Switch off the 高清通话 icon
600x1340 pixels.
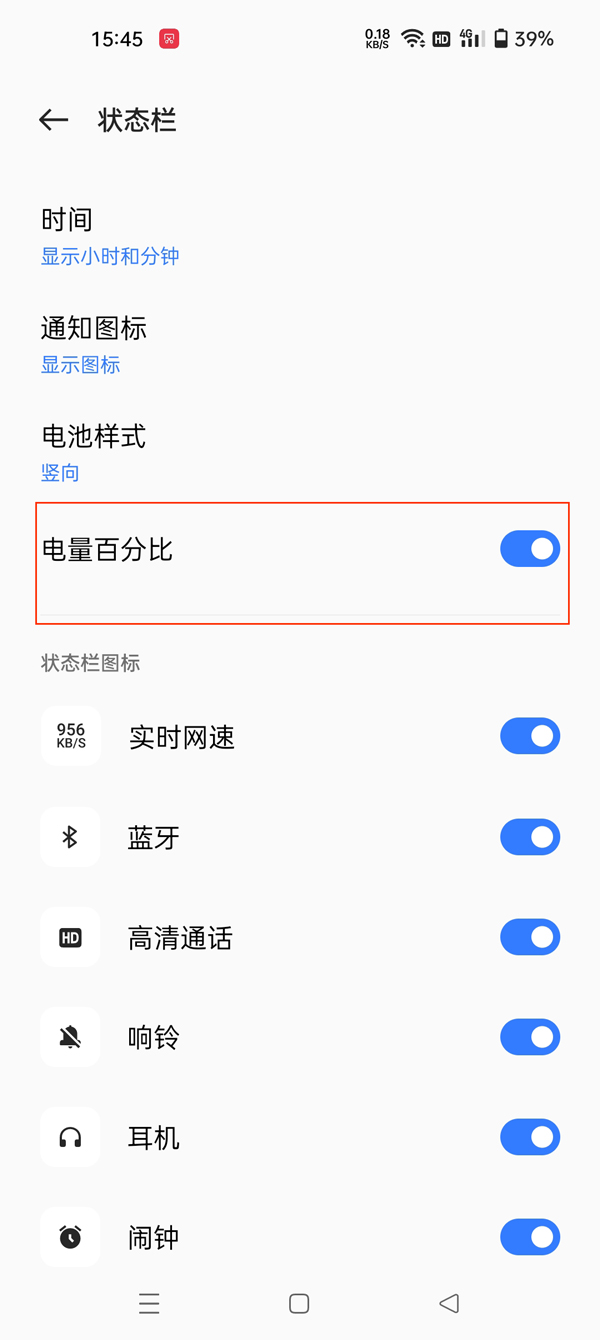(x=529, y=937)
